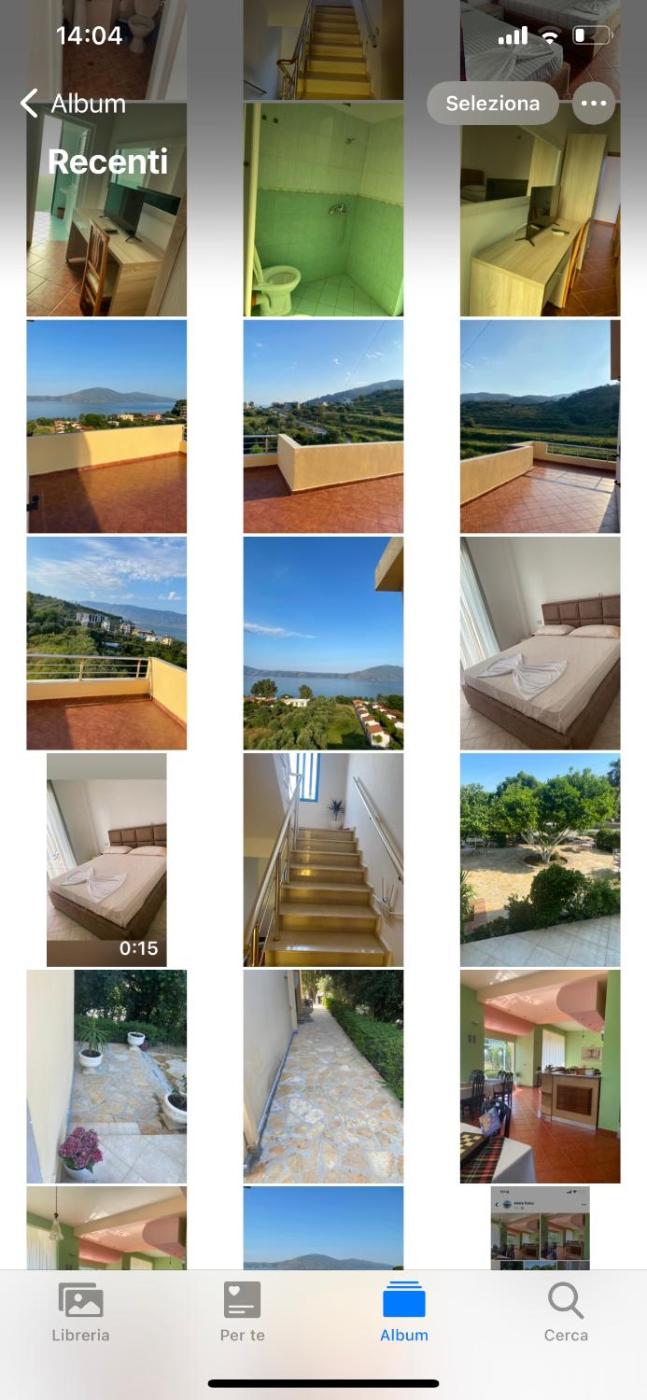The width and height of the screenshot is (647, 1400).
Task: Open the staircase with blue window photo
Action: tap(323, 860)
